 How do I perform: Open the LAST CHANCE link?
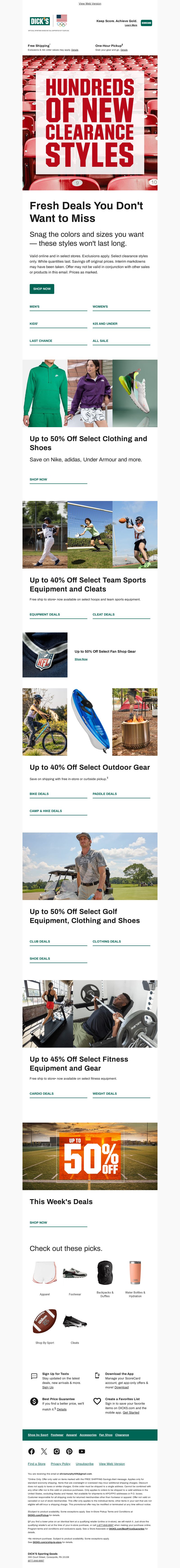pos(41,341)
